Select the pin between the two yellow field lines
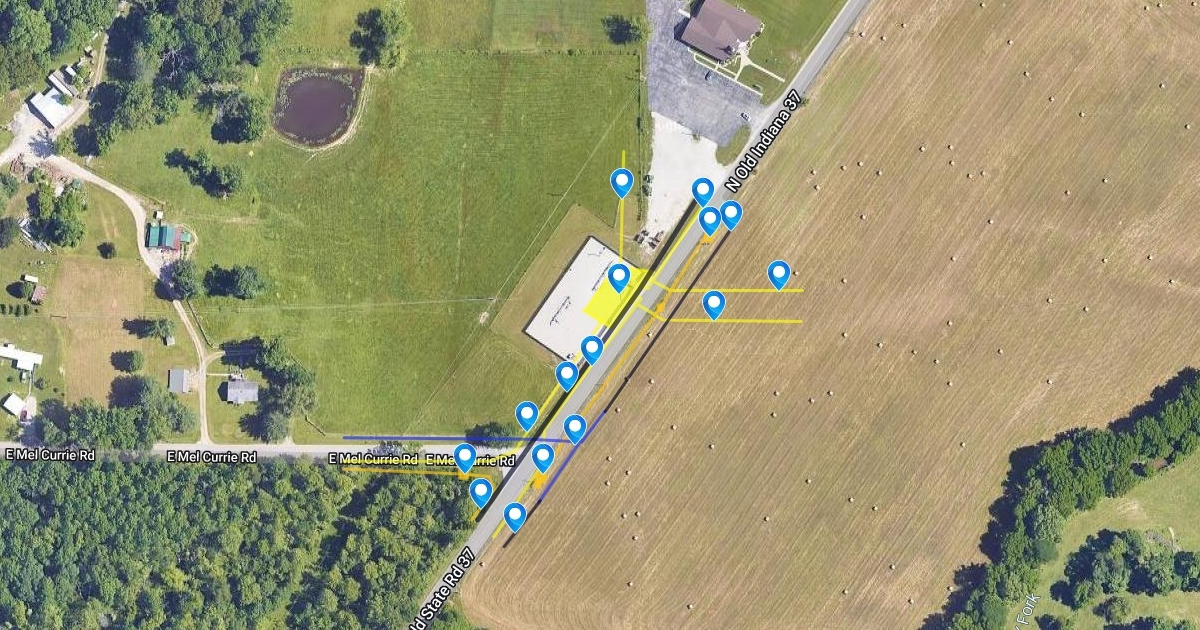This screenshot has height=630, width=1200. click(713, 304)
